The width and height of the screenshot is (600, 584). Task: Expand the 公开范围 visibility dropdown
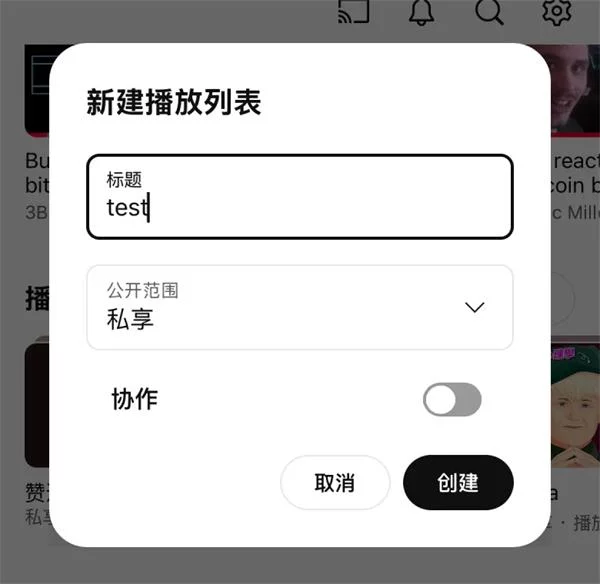[300, 307]
